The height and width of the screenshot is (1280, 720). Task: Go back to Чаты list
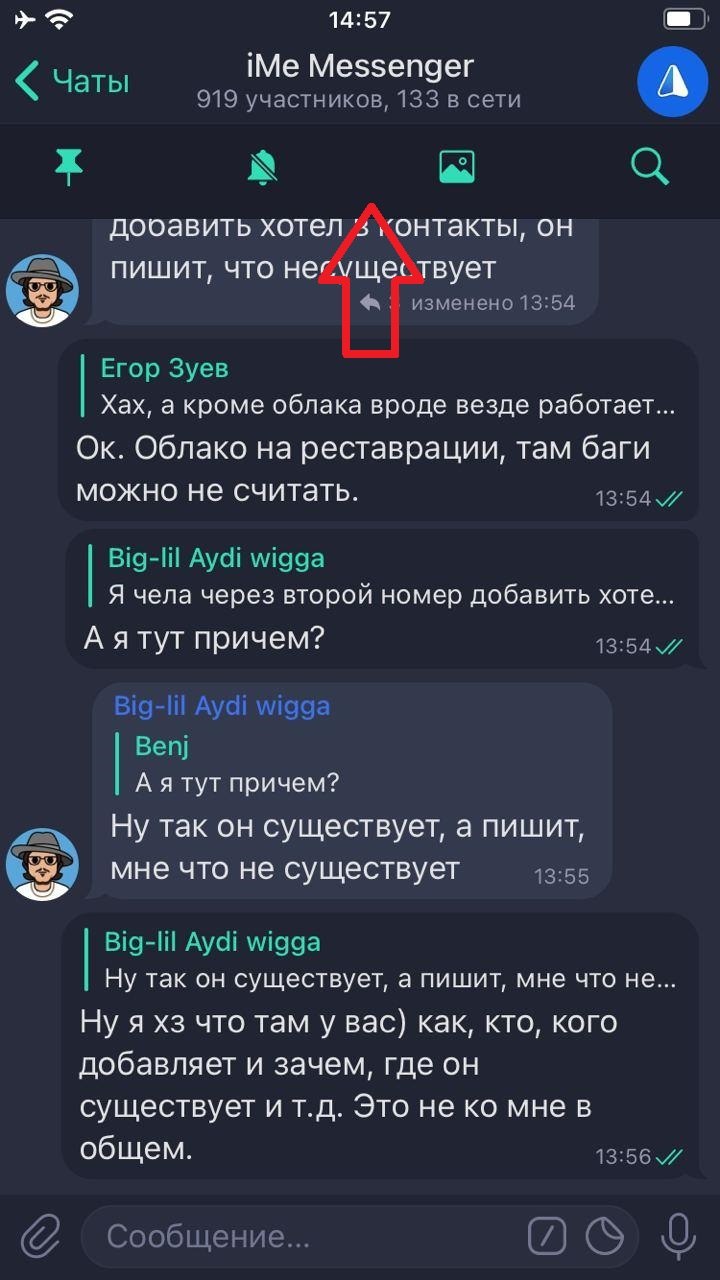click(72, 80)
